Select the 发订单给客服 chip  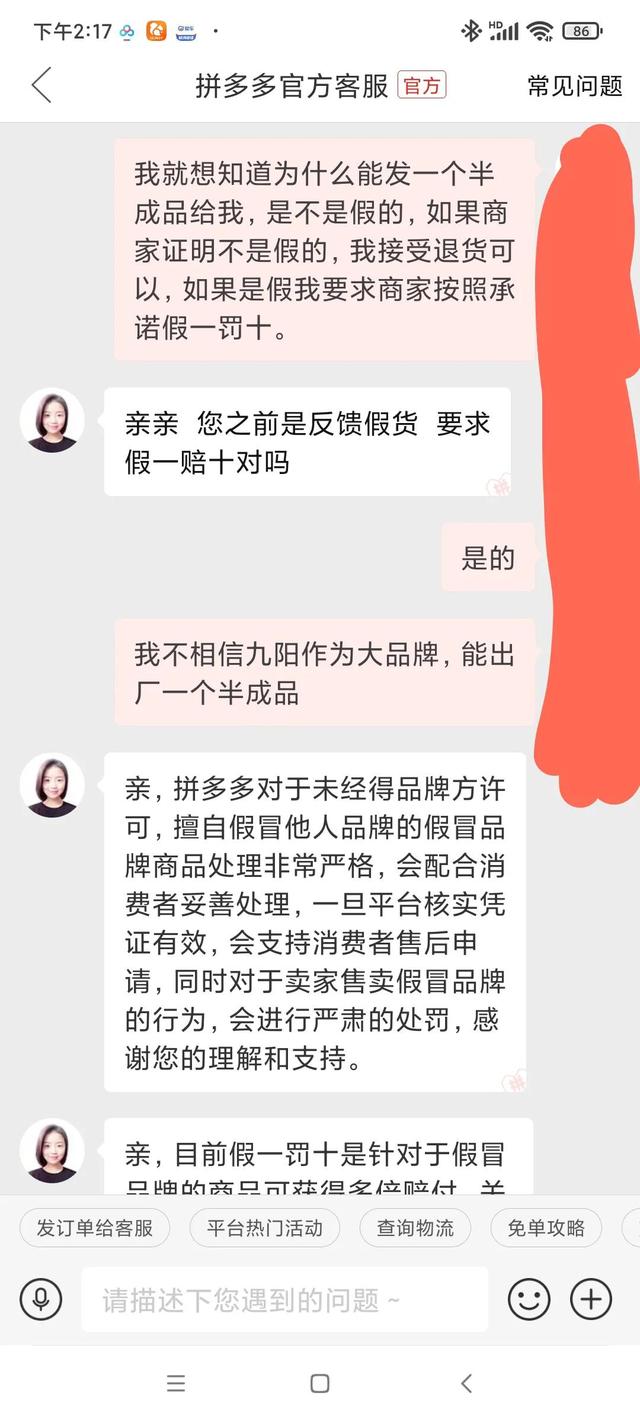[x=95, y=1228]
